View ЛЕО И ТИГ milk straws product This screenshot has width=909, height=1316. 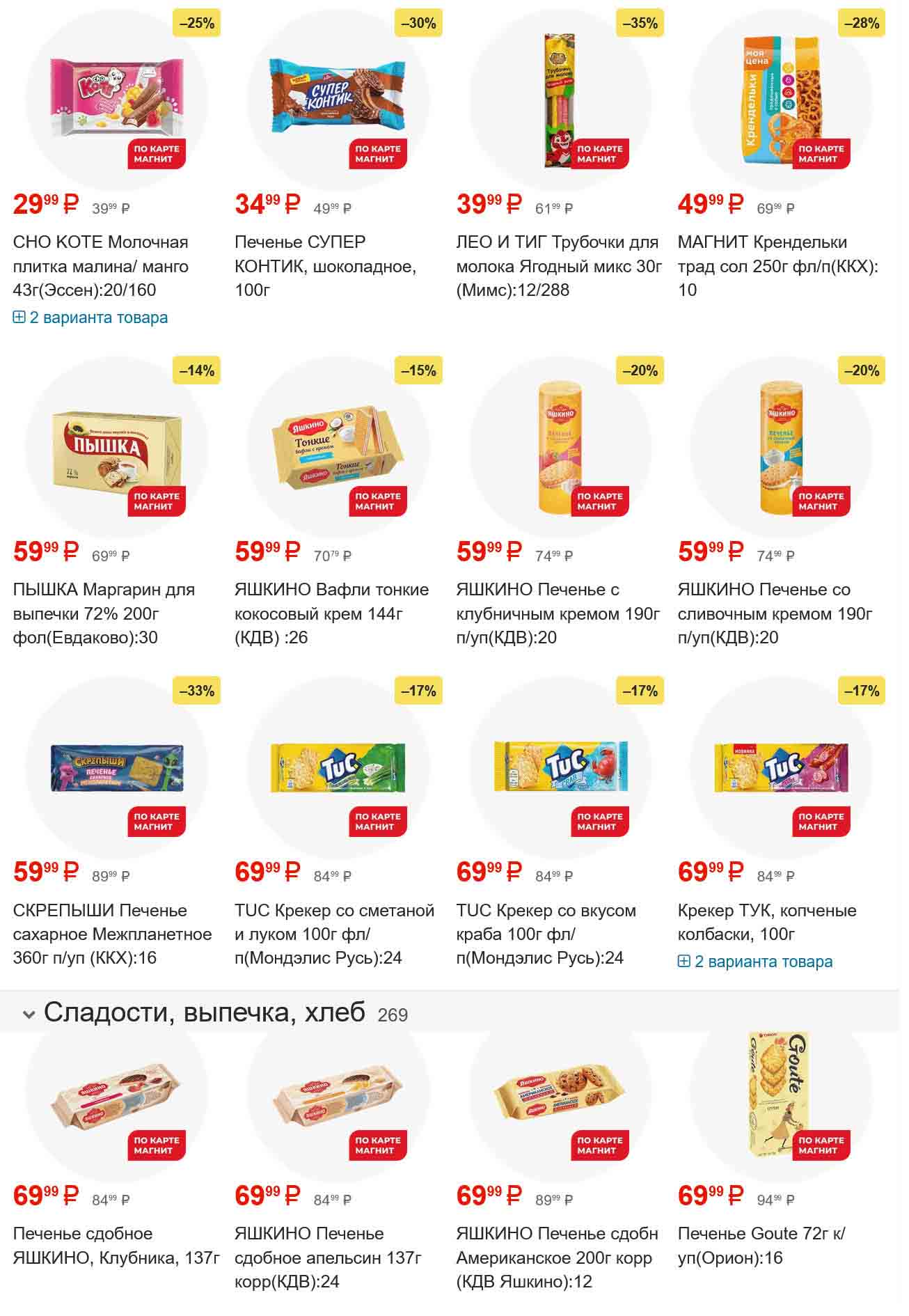tap(559, 265)
